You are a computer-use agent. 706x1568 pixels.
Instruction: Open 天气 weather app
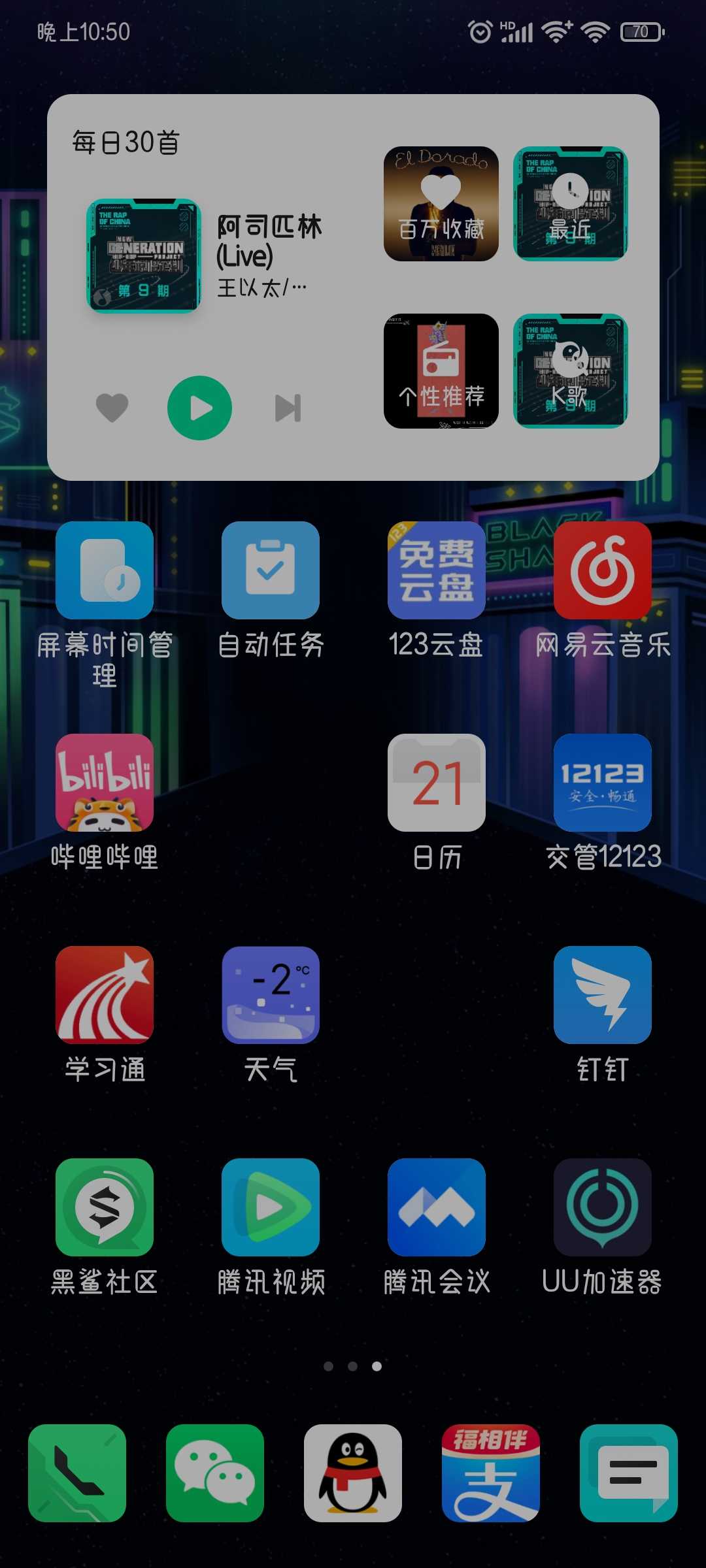(x=271, y=995)
